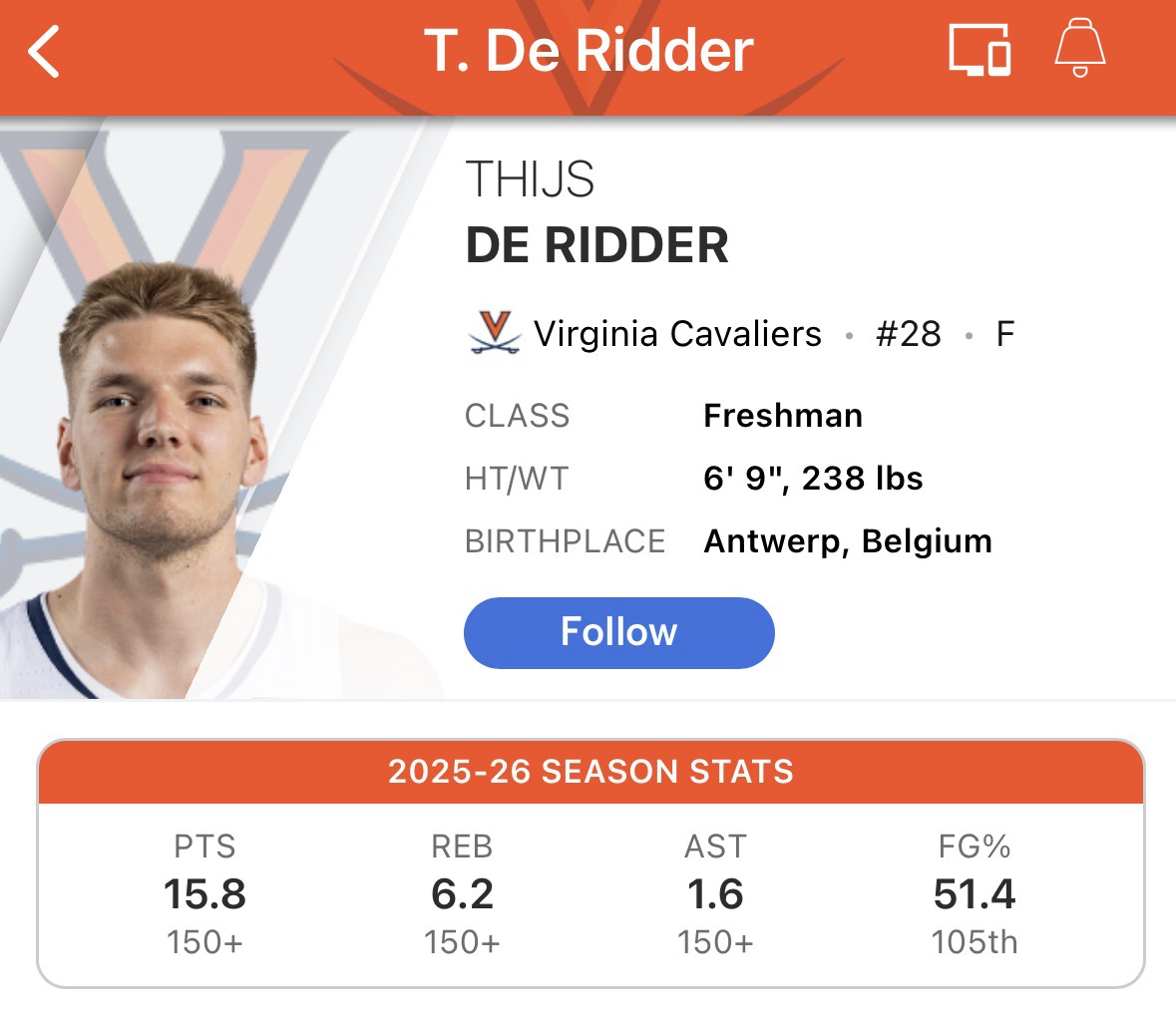Open the notifications bell for De Ridder

(x=1080, y=50)
